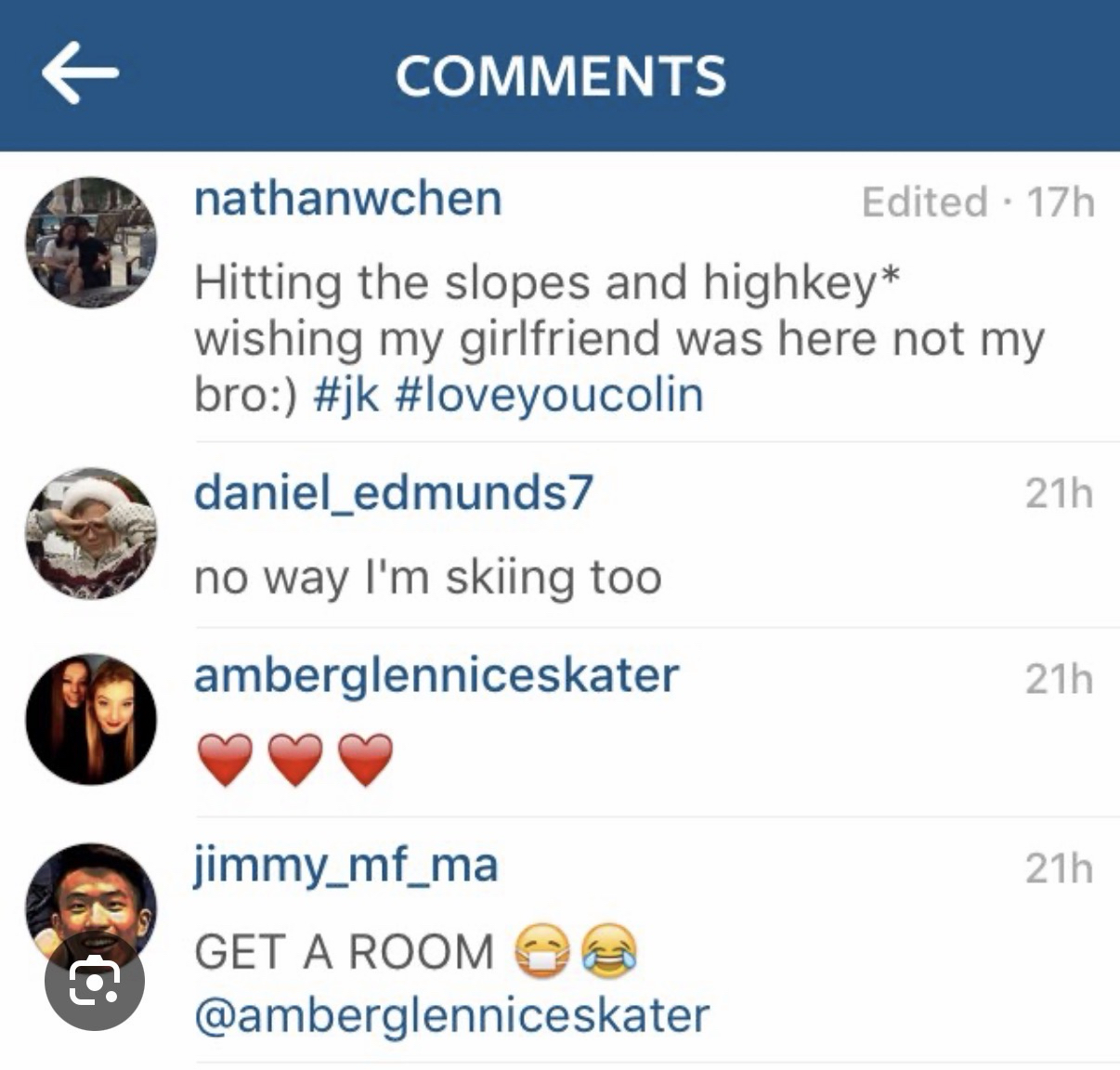This screenshot has width=1120, height=1070.
Task: Visit jimmy_mf_ma's profile via username
Action: [345, 866]
